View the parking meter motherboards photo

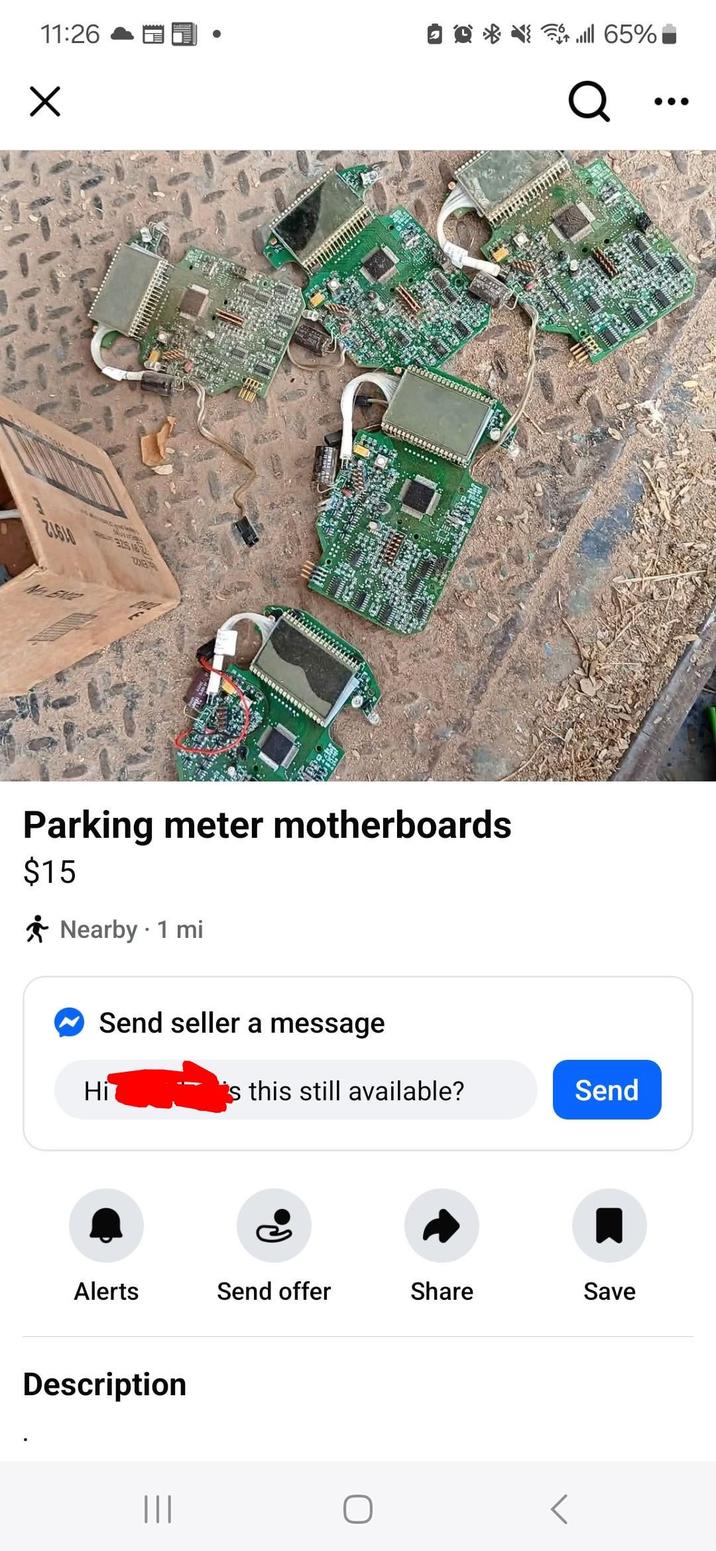(x=358, y=465)
